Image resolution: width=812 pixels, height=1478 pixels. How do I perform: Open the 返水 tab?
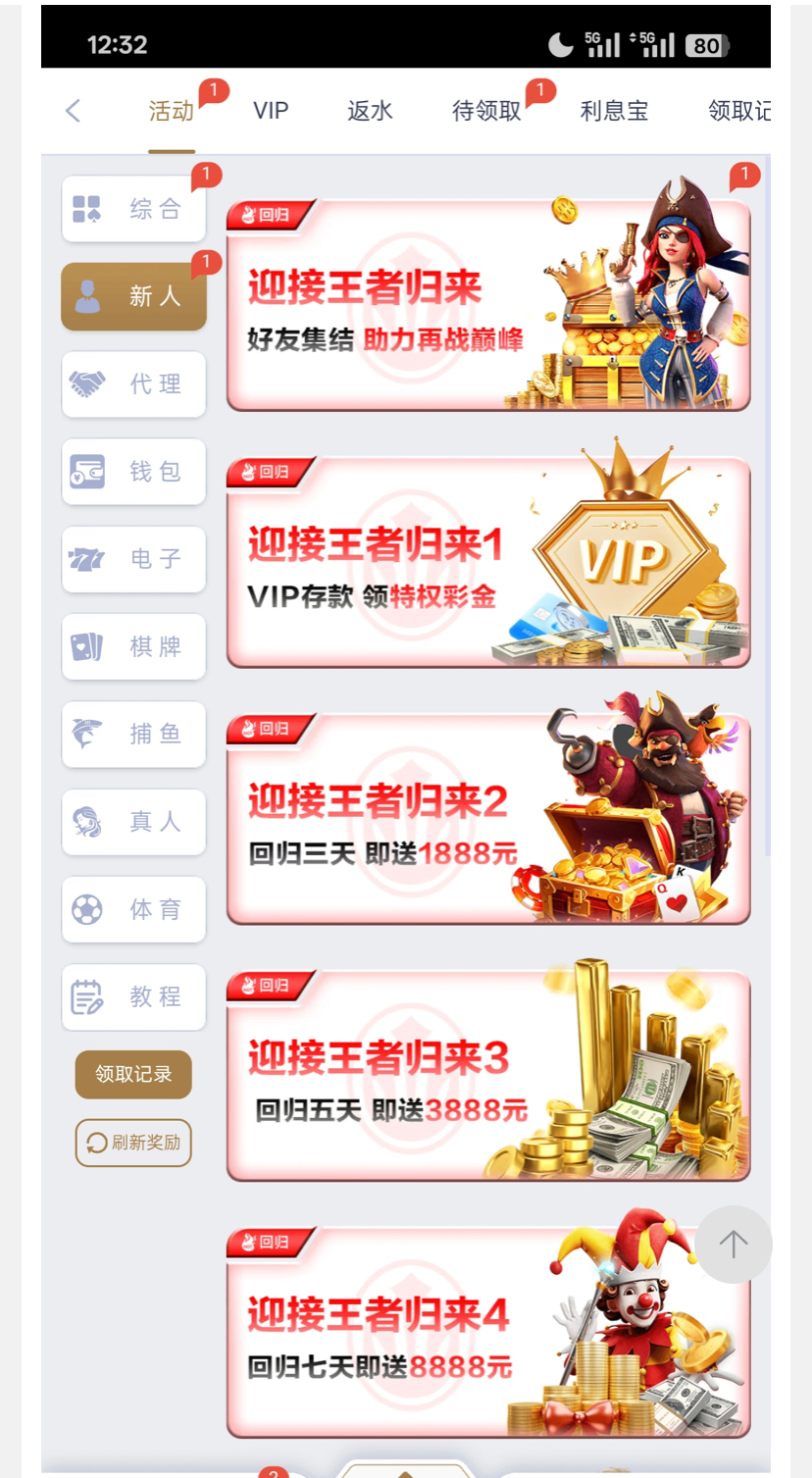370,111
